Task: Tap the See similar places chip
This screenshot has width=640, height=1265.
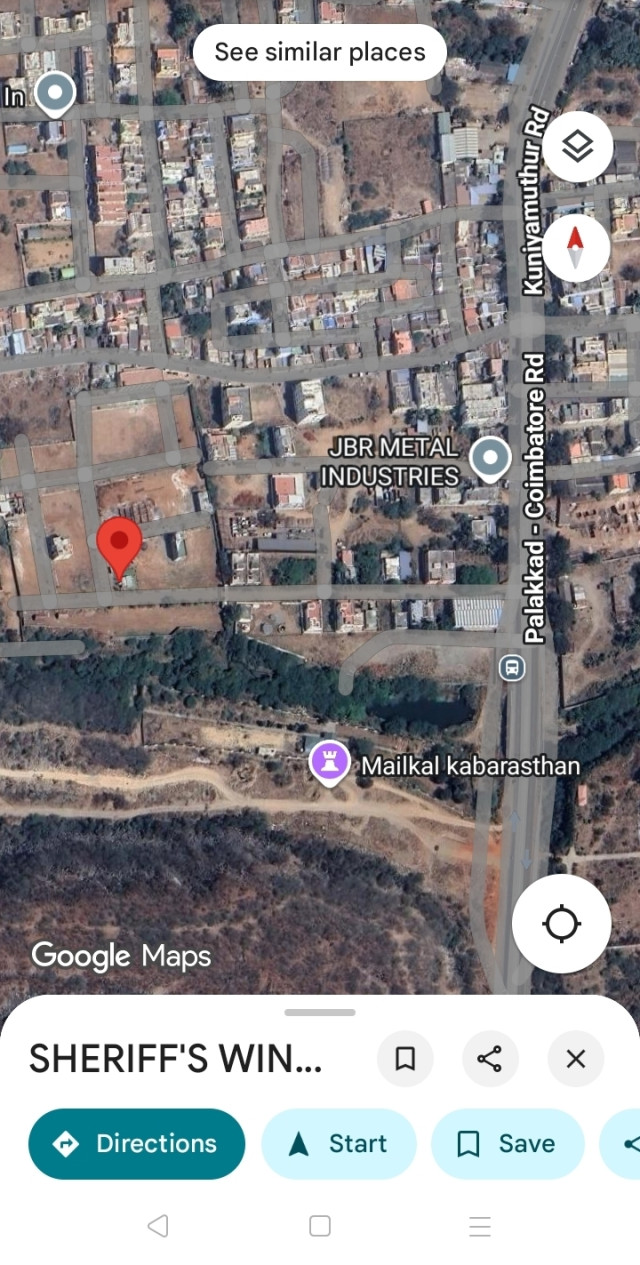Action: click(x=320, y=52)
